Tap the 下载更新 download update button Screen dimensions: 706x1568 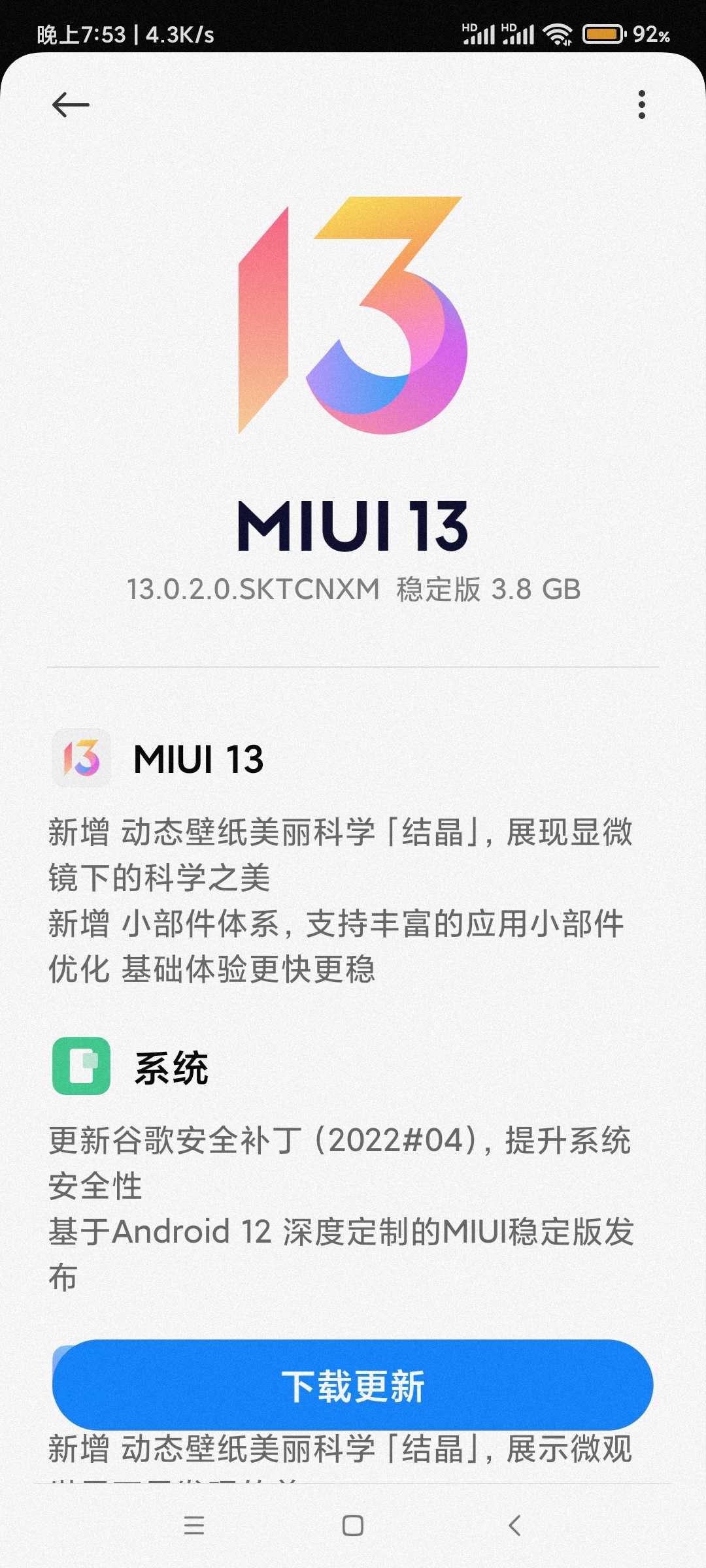(x=353, y=1385)
